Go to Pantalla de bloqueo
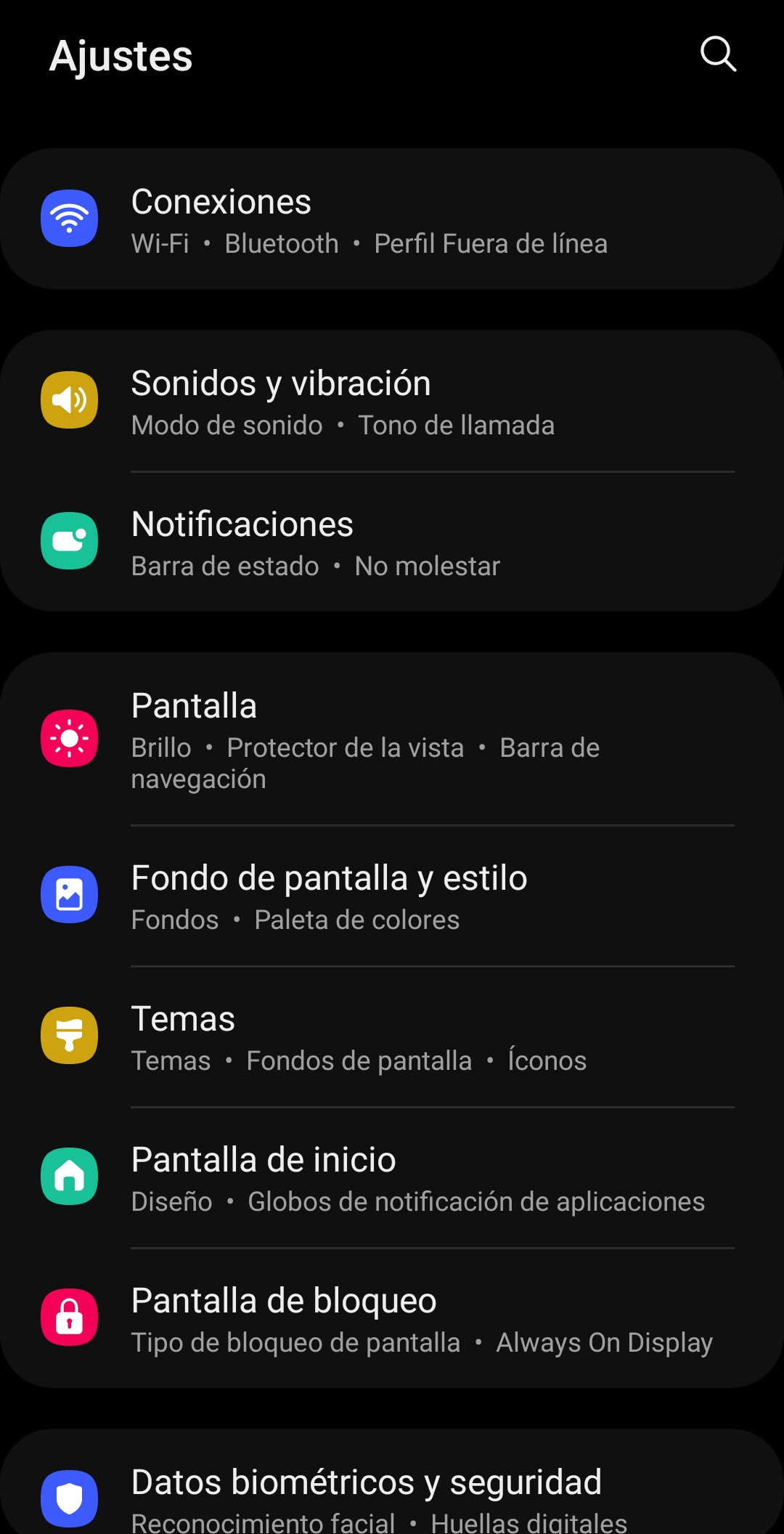The height and width of the screenshot is (1534, 784). (392, 1319)
